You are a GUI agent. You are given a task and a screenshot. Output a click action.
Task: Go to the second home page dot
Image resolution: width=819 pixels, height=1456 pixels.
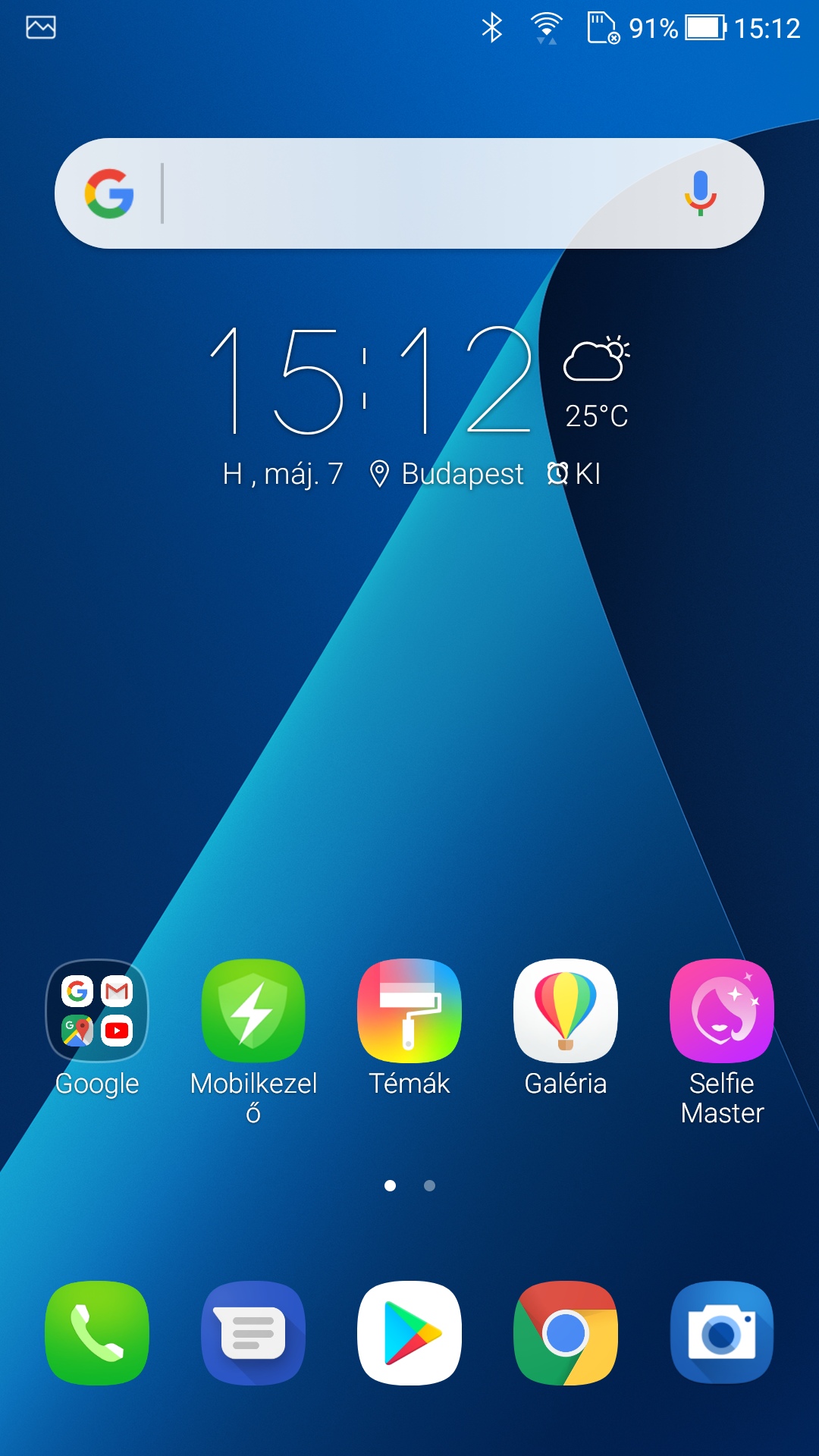pyautogui.click(x=429, y=1185)
